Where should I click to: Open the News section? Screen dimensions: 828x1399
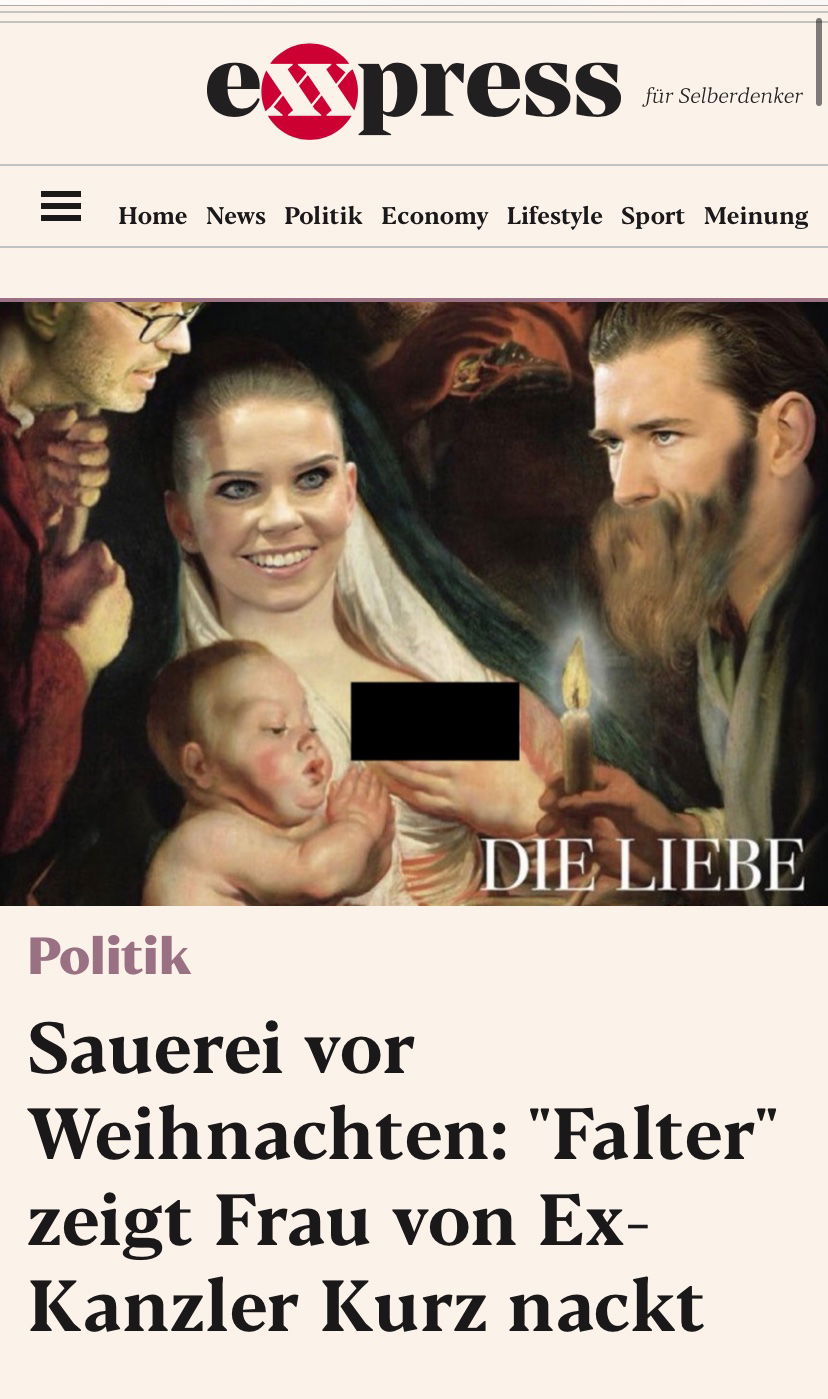(x=235, y=216)
